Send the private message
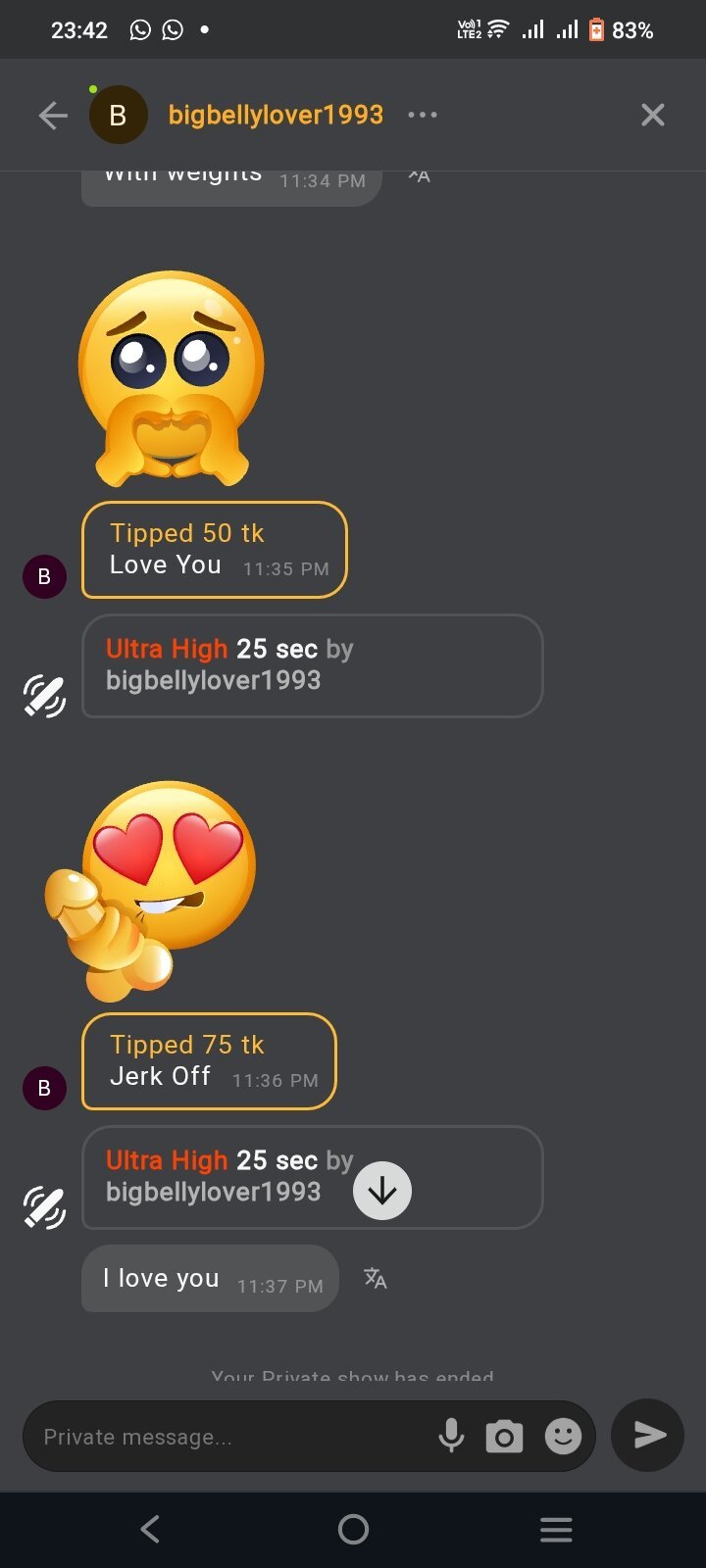The width and height of the screenshot is (706, 1568). tap(647, 1436)
